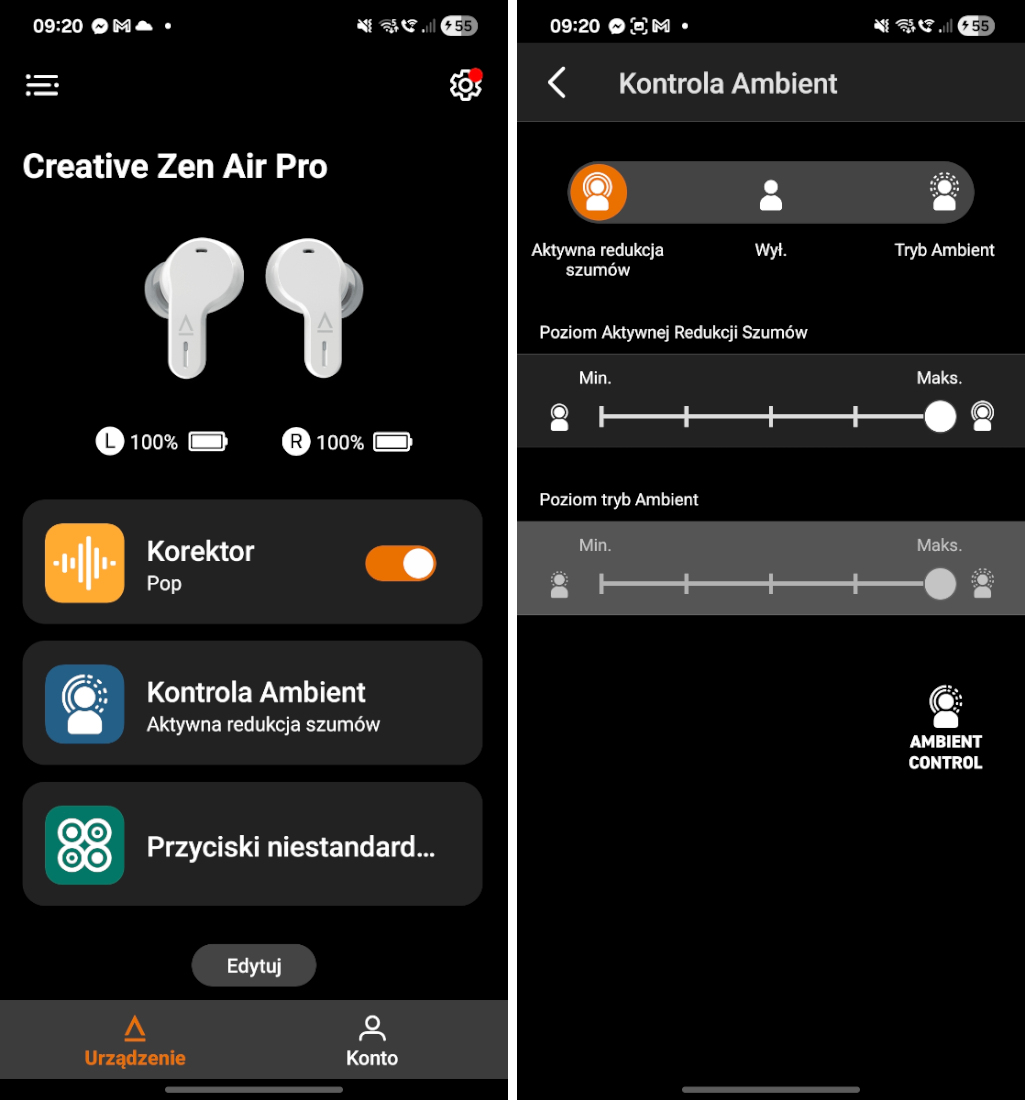Select Aktywna redukcja szumów mode
Viewport: 1025px width, 1100px height.
[x=598, y=192]
